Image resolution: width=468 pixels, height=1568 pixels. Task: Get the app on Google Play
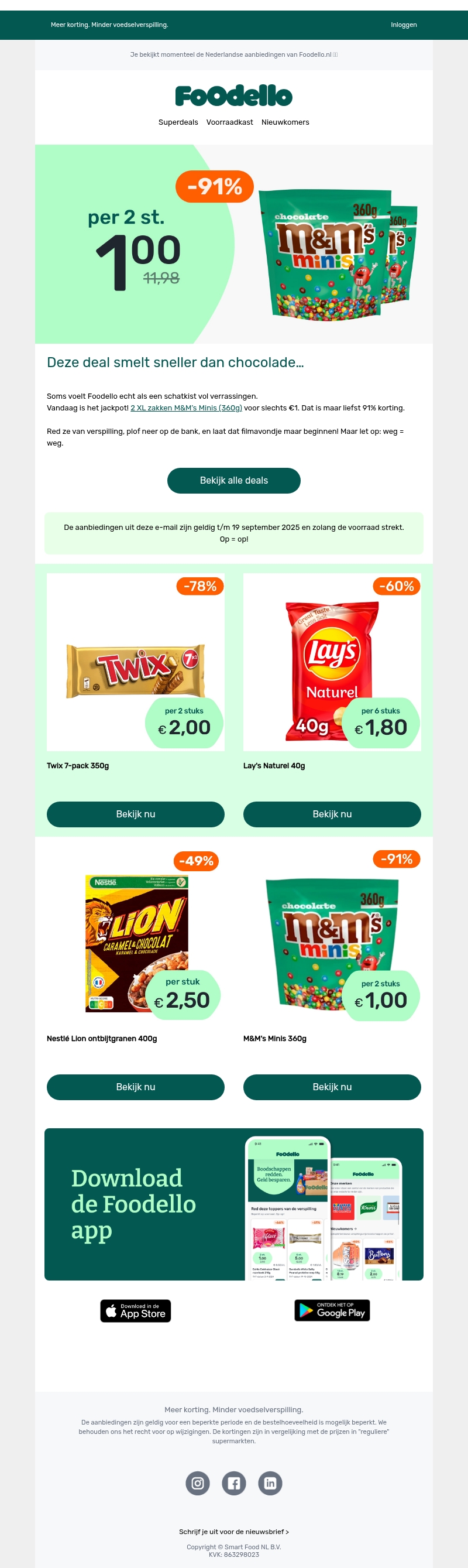tap(332, 1310)
